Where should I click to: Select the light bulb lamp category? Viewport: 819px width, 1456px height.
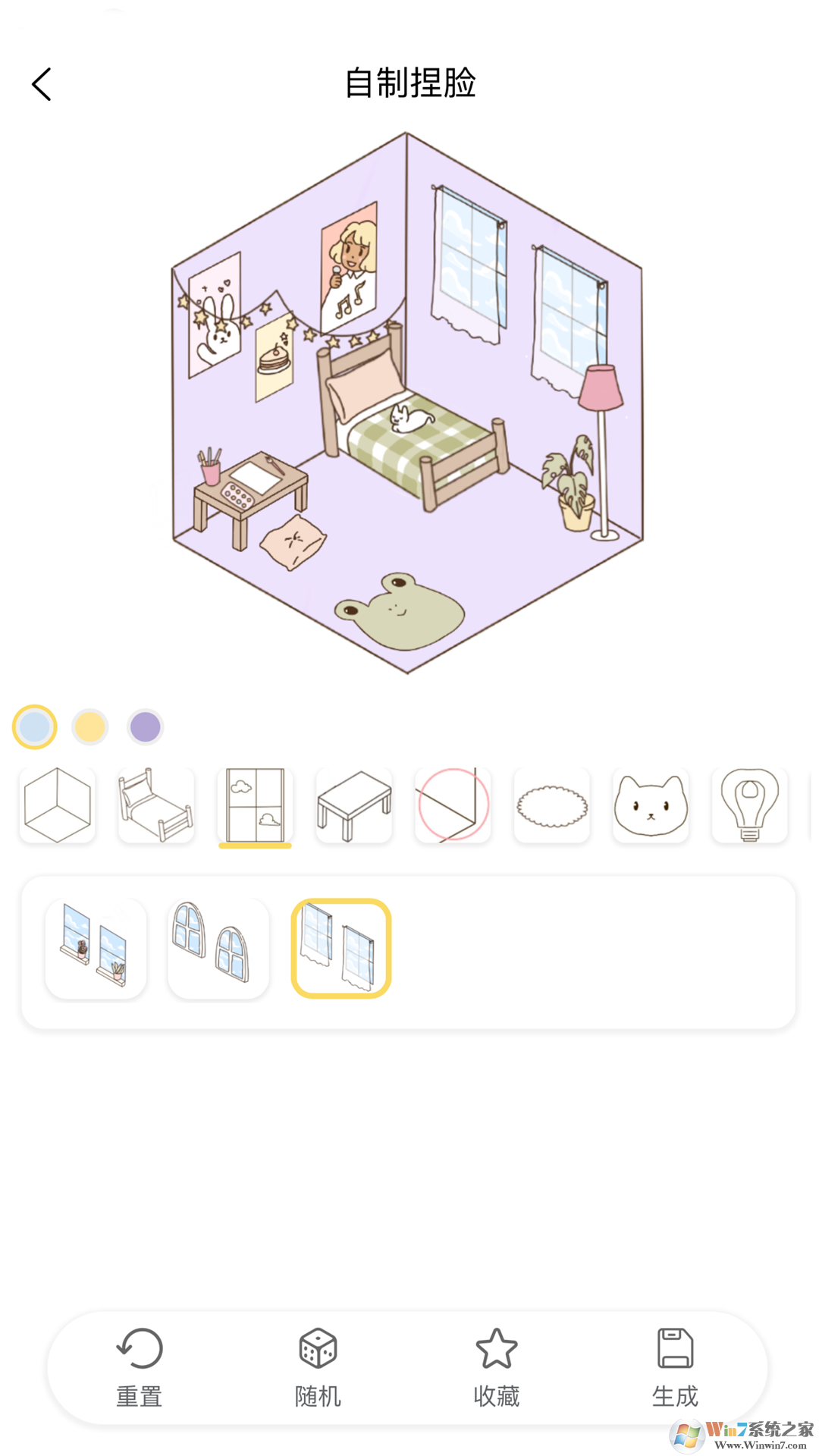pos(749,805)
